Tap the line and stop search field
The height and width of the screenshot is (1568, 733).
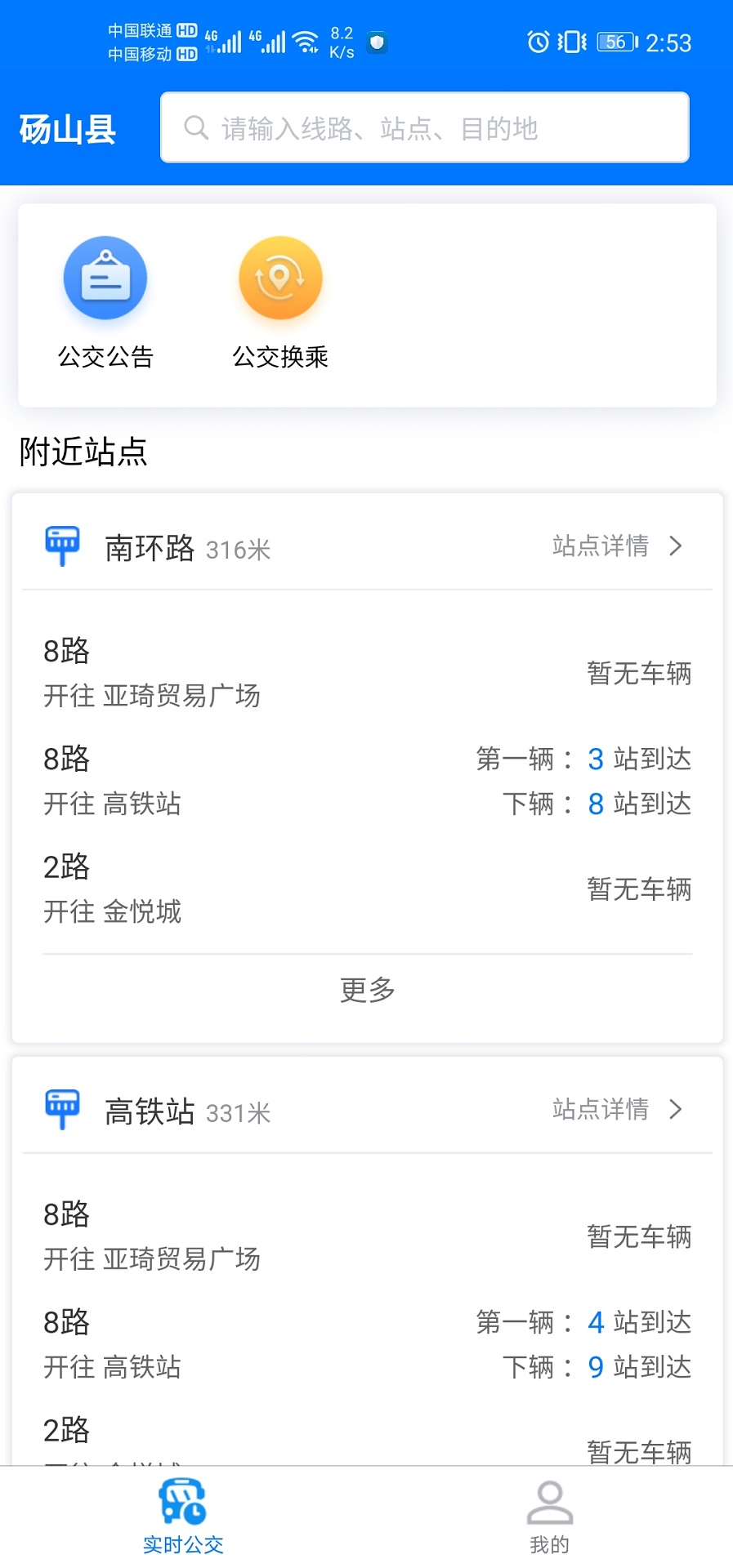(x=424, y=127)
